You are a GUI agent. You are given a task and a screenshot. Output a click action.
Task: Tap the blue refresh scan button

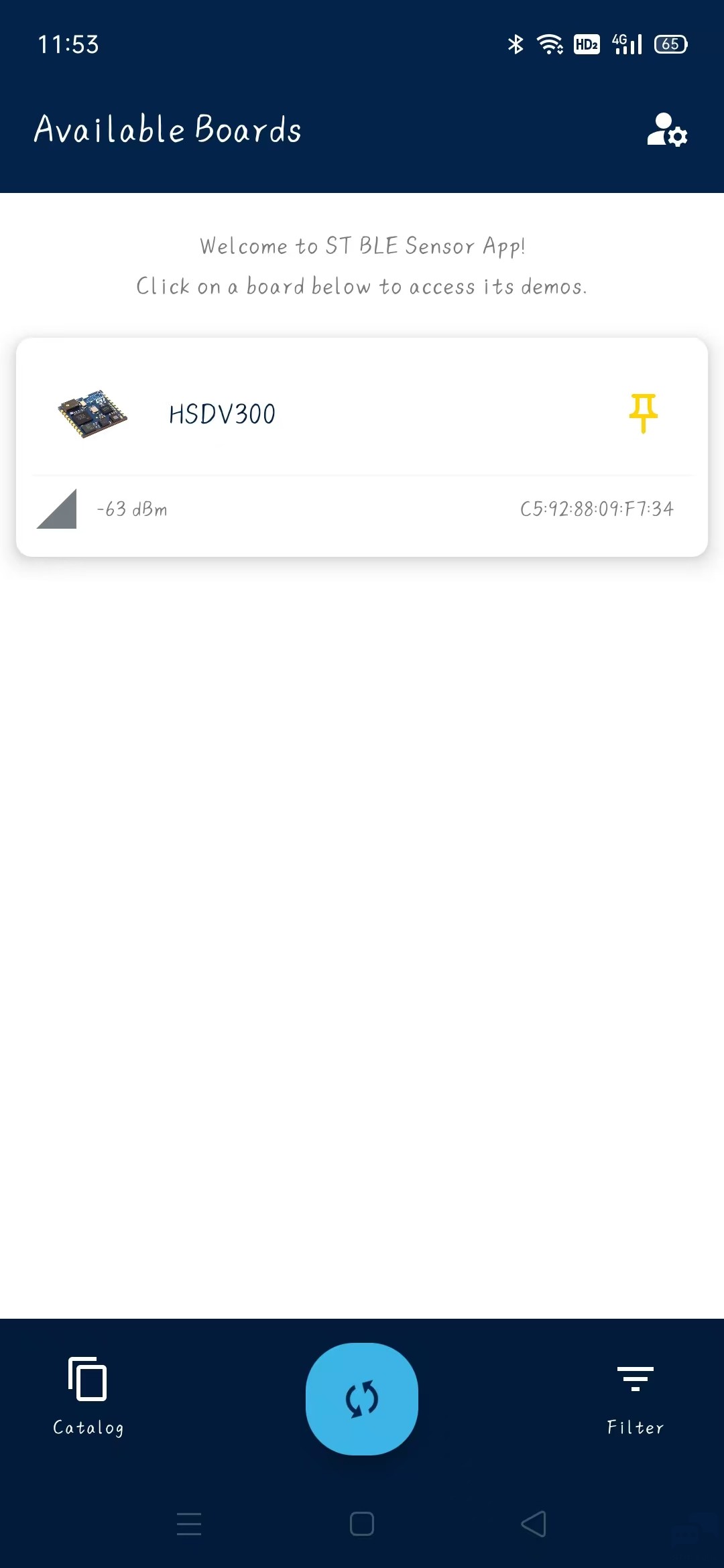[362, 1399]
